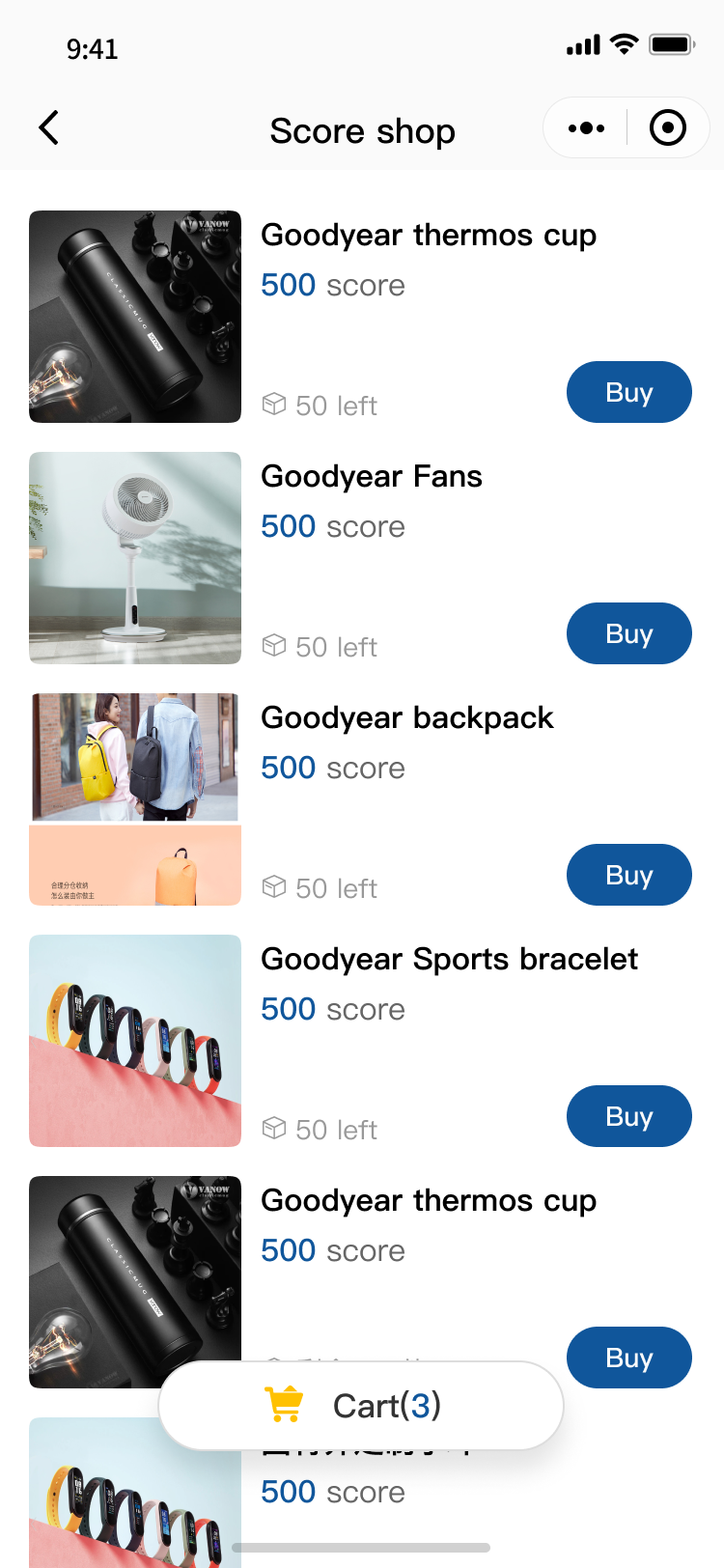Tap the Wi-Fi indicator in the status bar
Screen dimensions: 724x1568
[x=625, y=42]
